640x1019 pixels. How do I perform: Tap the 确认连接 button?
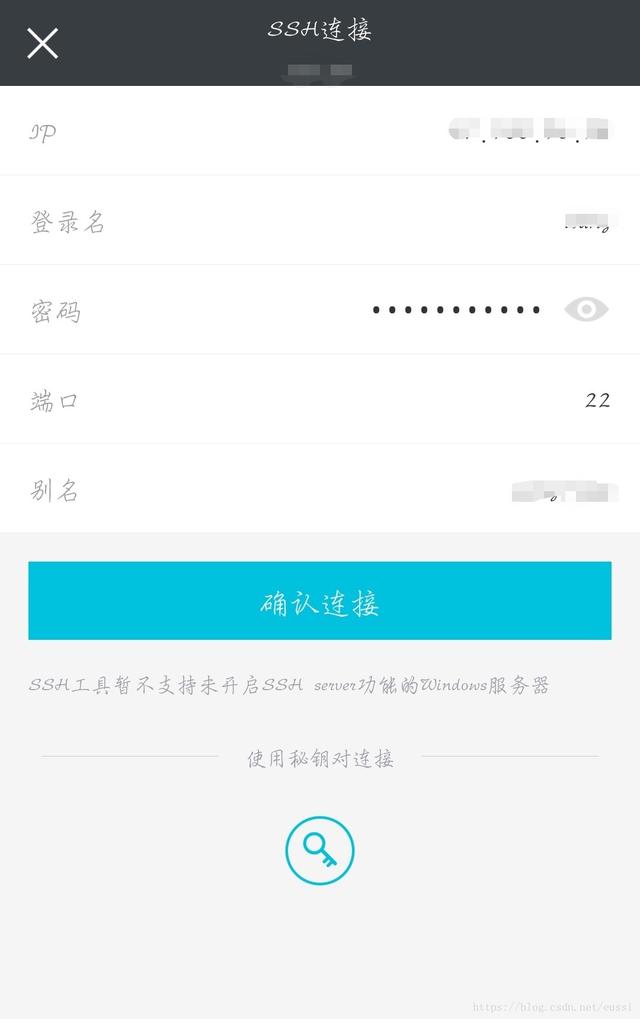tap(320, 601)
